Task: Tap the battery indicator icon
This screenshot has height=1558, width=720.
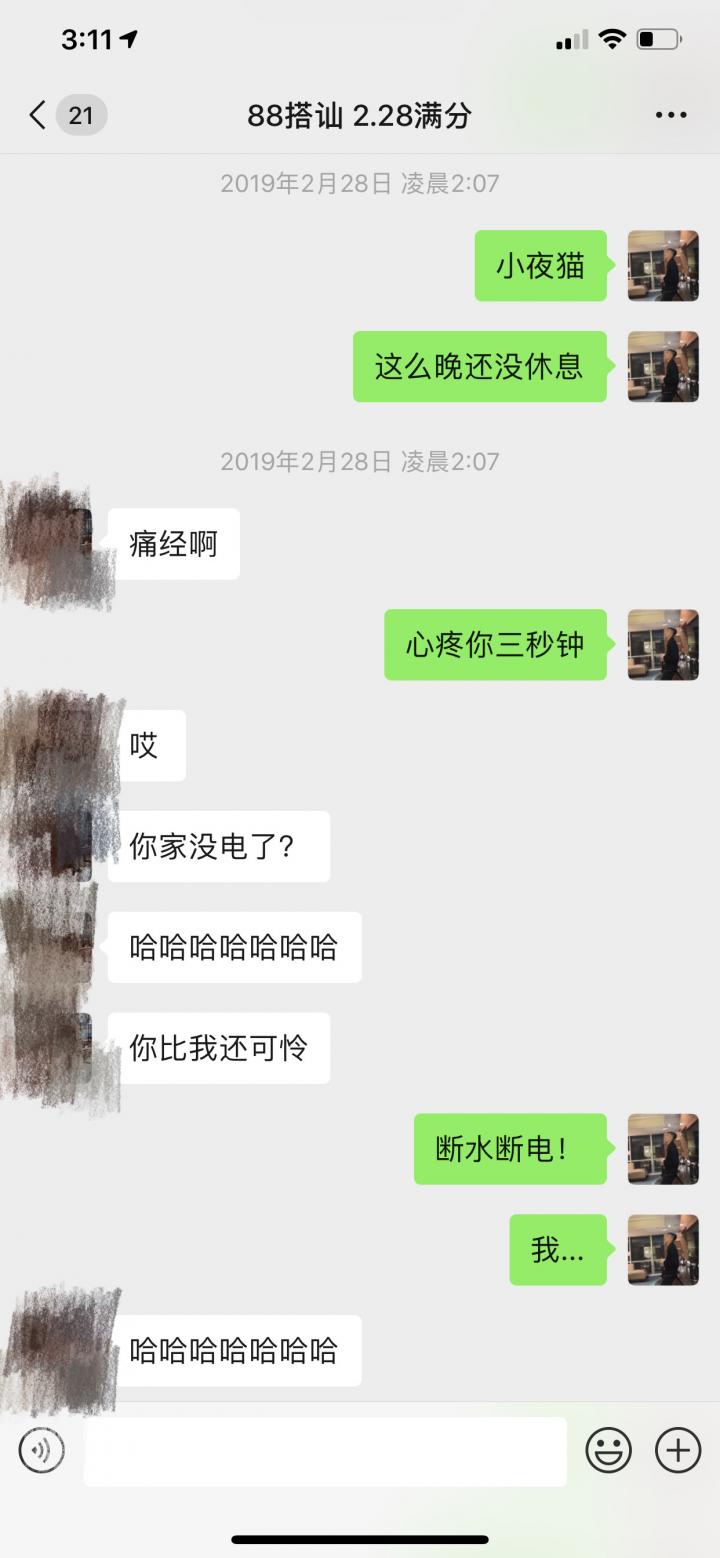Action: (659, 38)
